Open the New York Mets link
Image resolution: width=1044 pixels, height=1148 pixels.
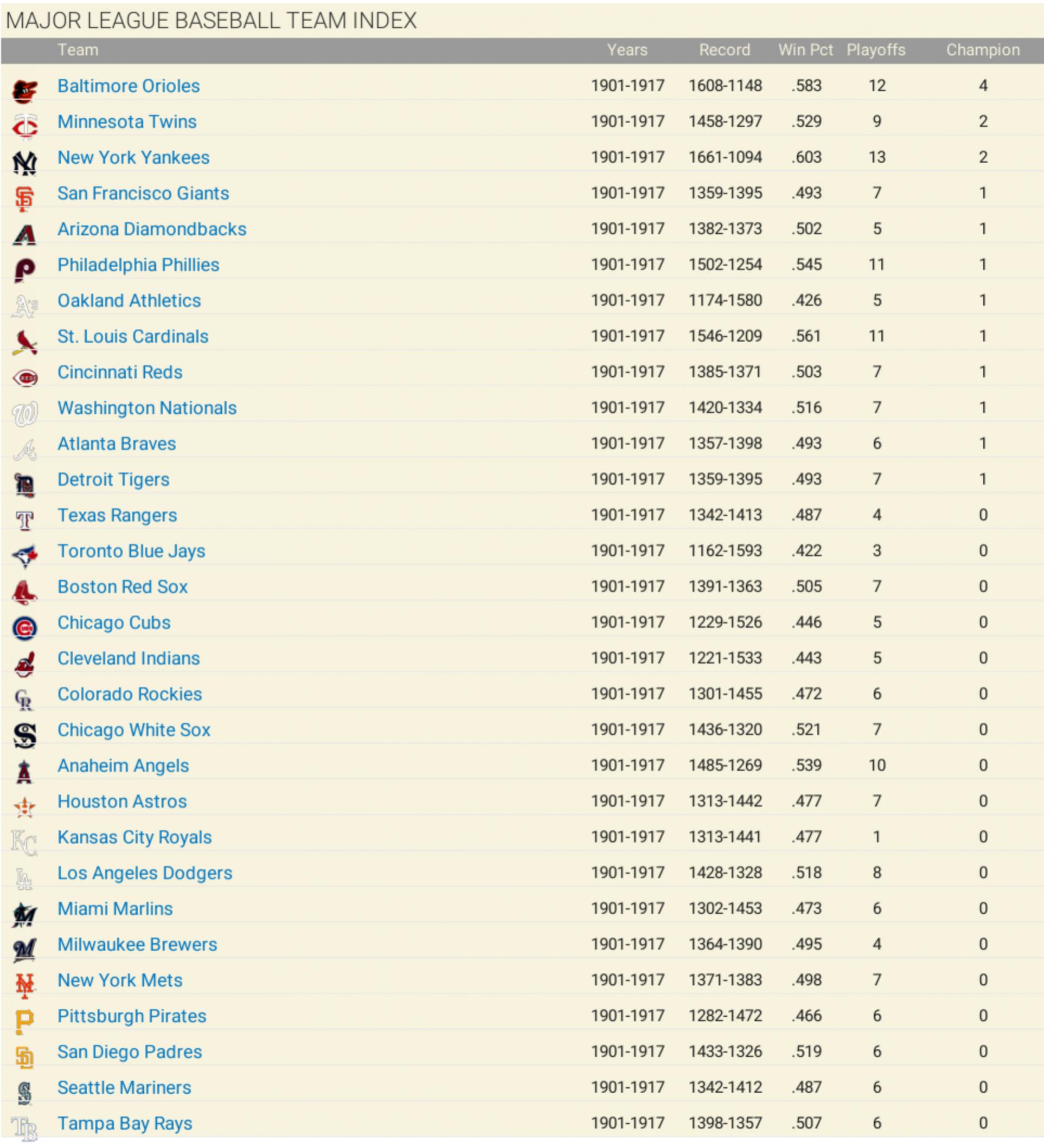coord(120,980)
